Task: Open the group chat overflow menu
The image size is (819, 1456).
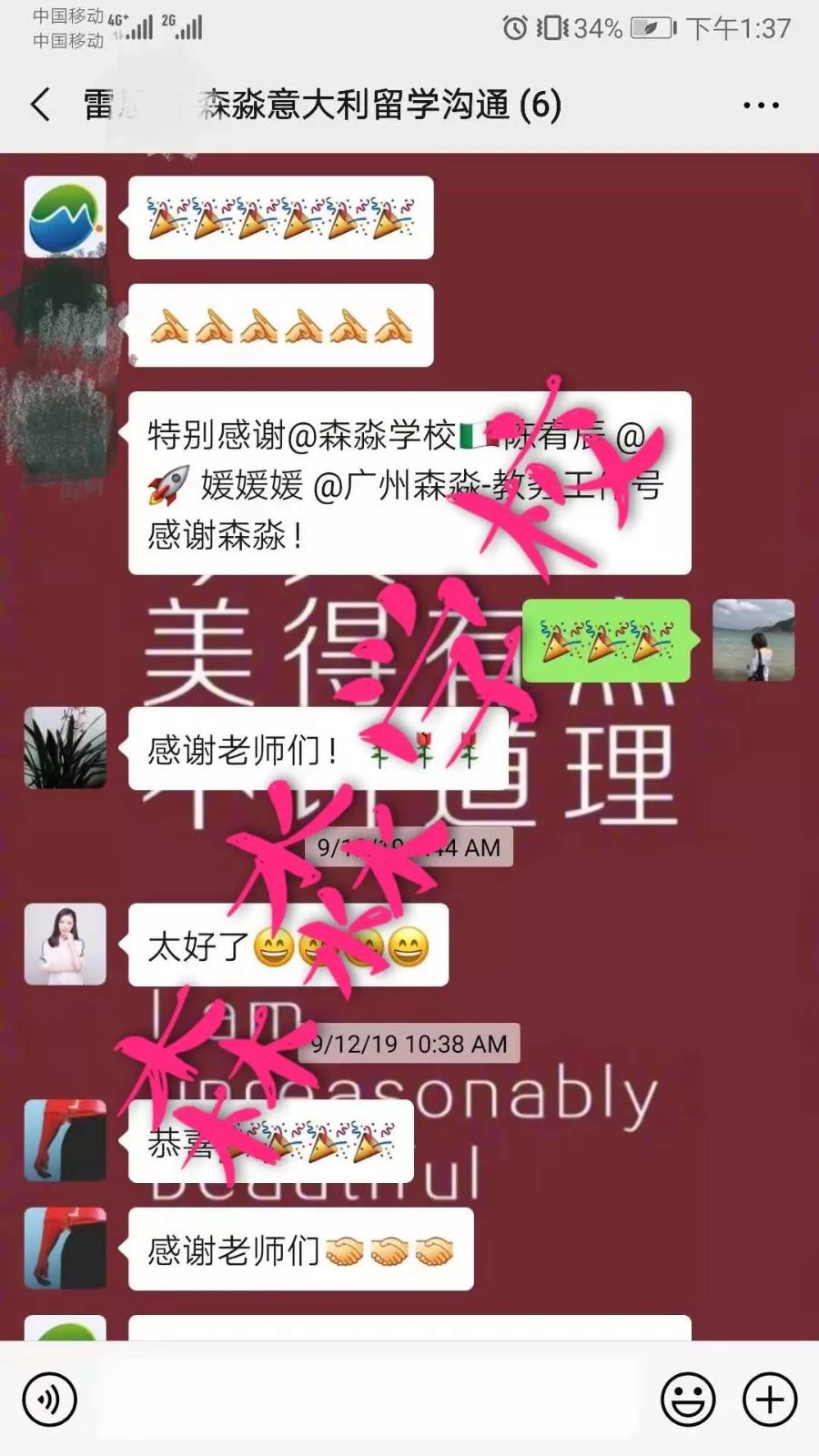Action: coord(761,106)
